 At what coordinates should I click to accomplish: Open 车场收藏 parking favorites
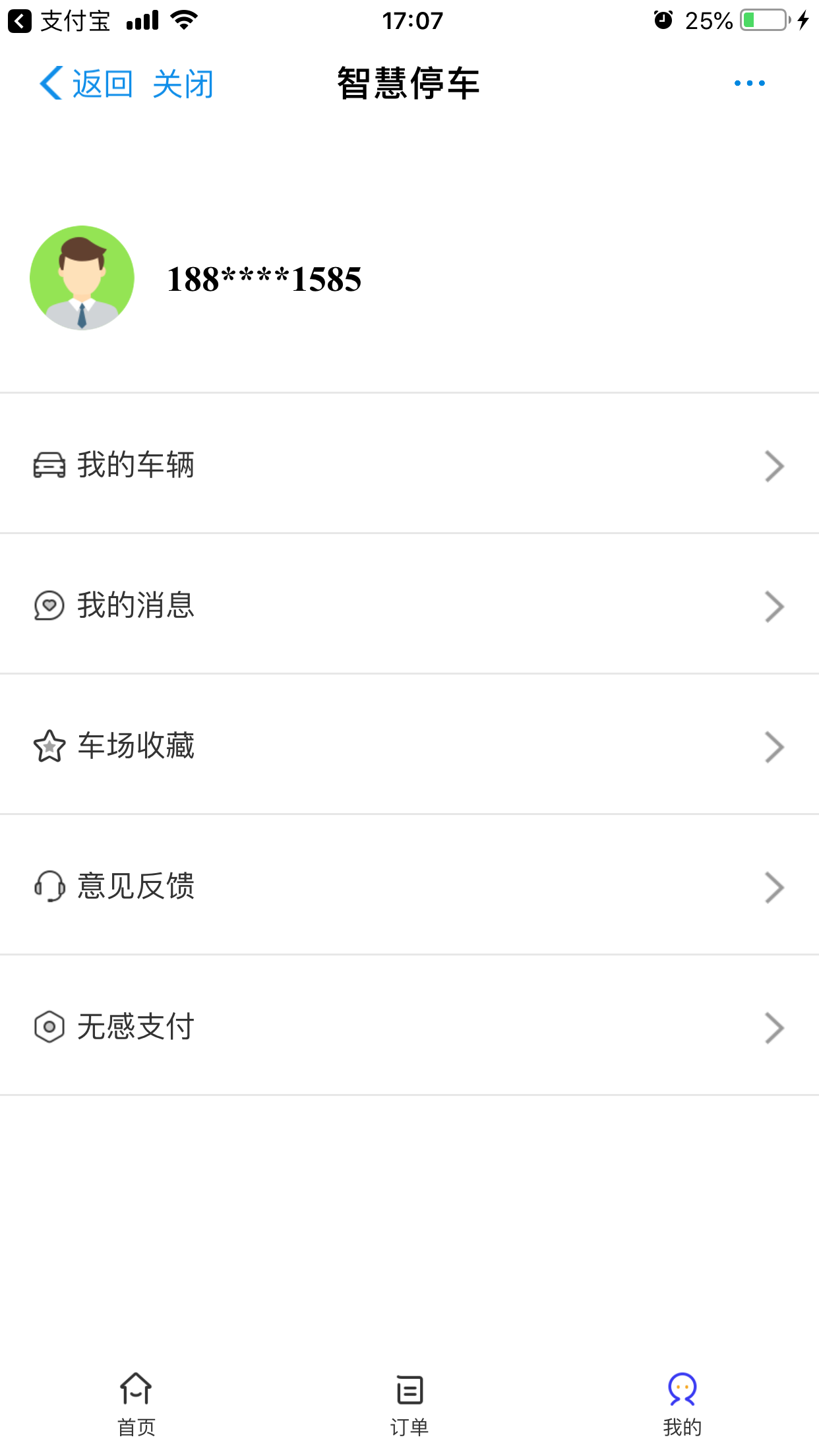pos(409,746)
